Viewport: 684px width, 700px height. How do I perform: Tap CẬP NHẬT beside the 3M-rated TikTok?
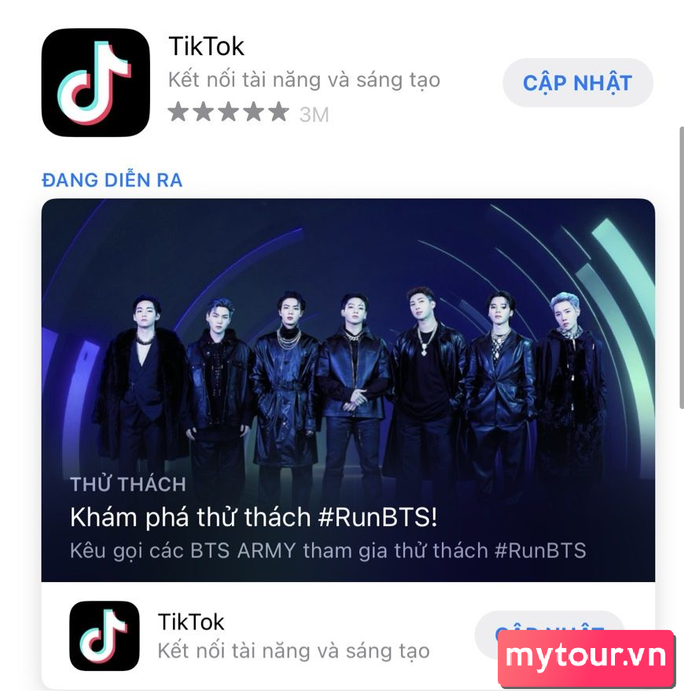pyautogui.click(x=577, y=82)
